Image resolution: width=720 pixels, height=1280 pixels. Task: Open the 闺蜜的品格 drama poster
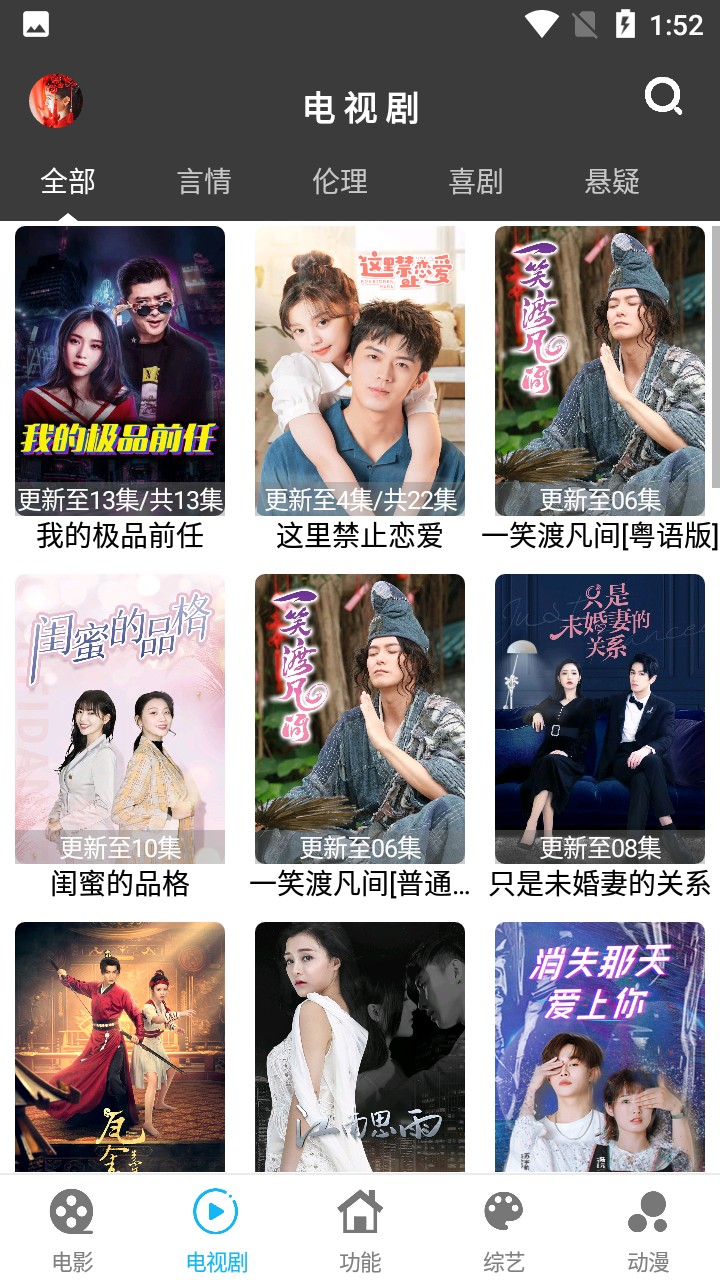[x=119, y=718]
